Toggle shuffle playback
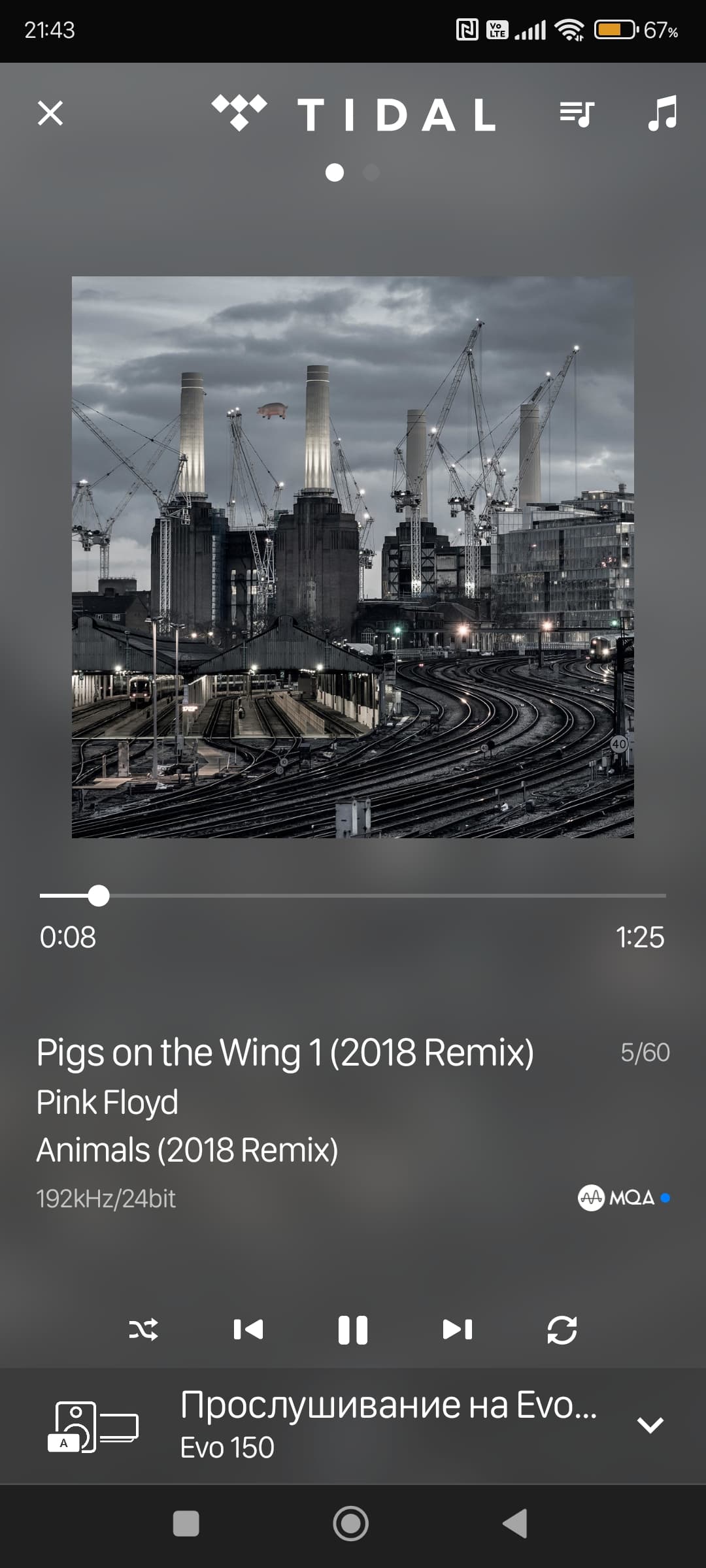Viewport: 706px width, 1568px height. (143, 1329)
